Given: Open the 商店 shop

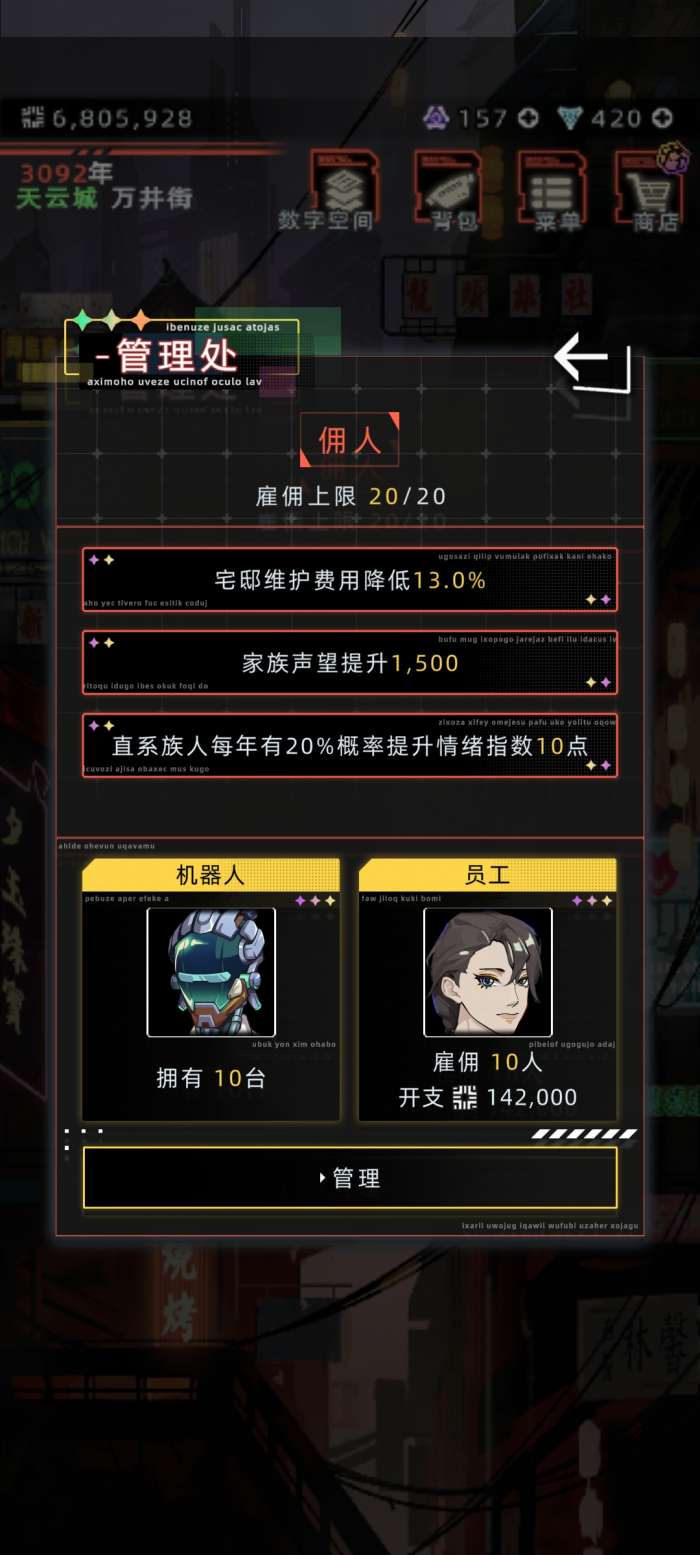Looking at the screenshot, I should [649, 190].
